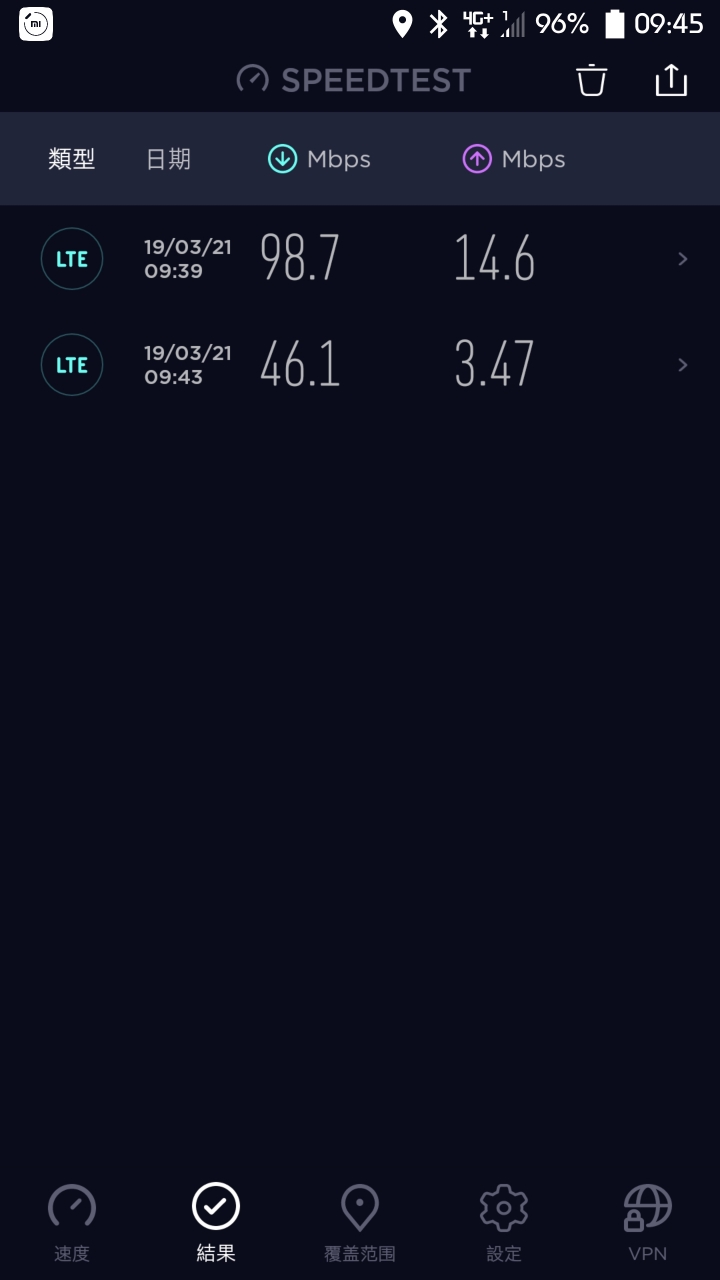Select the 結果 tab
This screenshot has width=720, height=1280.
[x=216, y=1222]
